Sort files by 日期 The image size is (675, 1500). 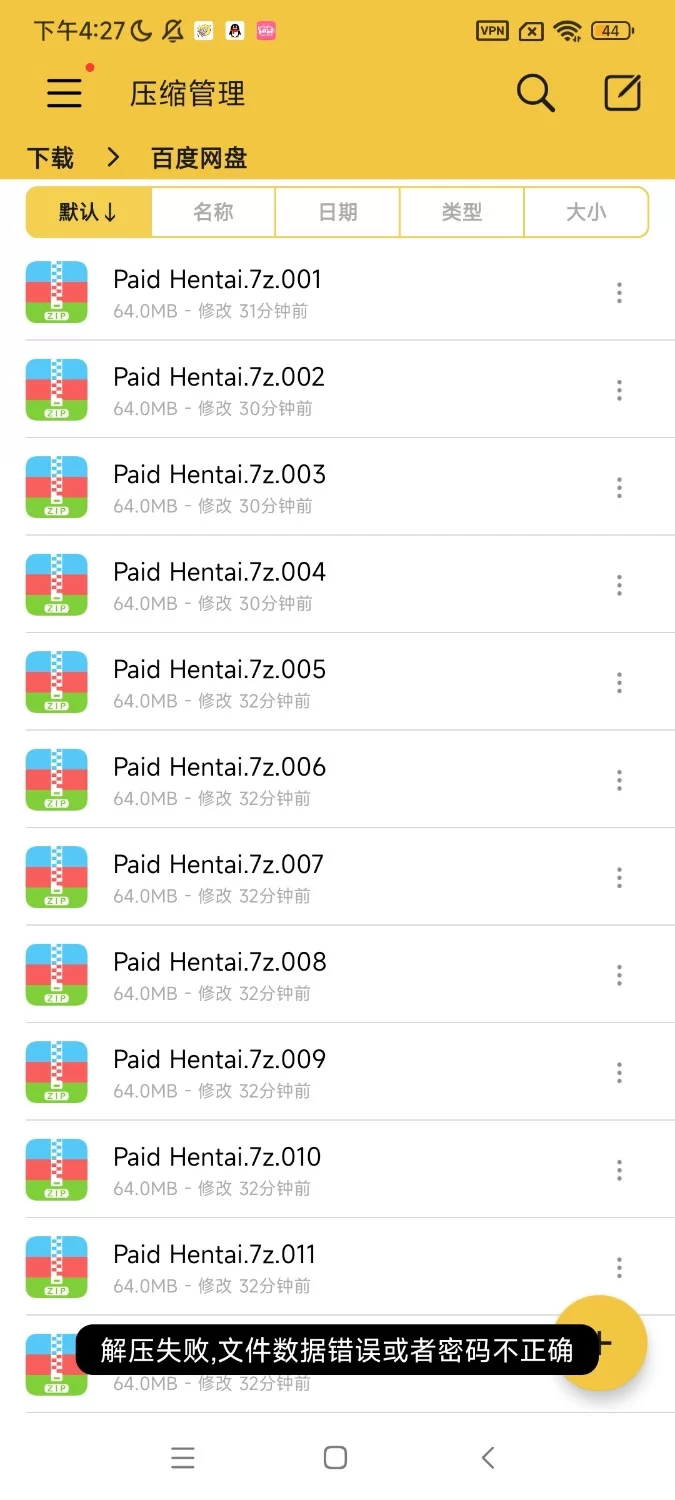point(337,212)
